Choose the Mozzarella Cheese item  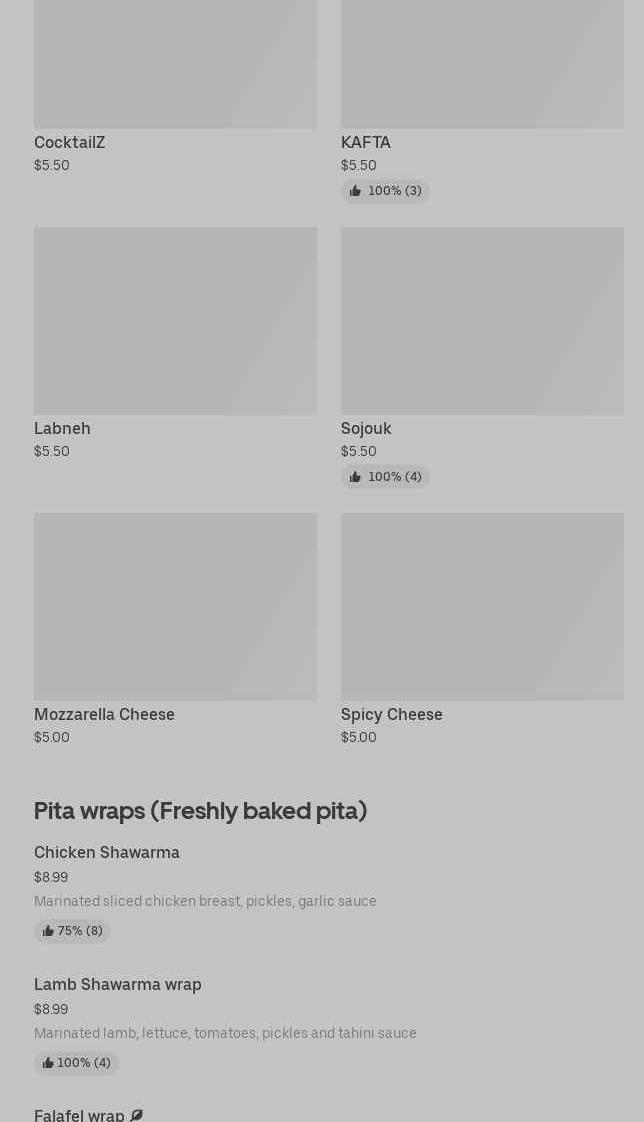175,629
